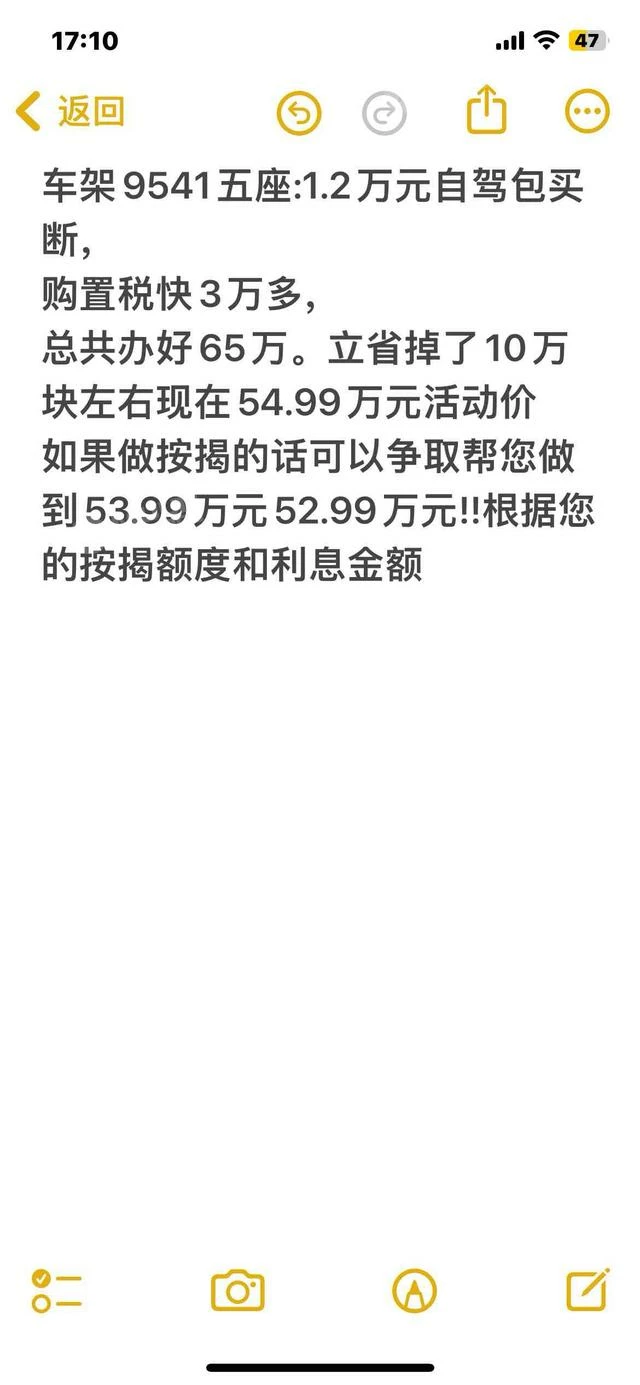This screenshot has width=640, height=1385.
Task: Open the camera attachment option
Action: point(238,1291)
